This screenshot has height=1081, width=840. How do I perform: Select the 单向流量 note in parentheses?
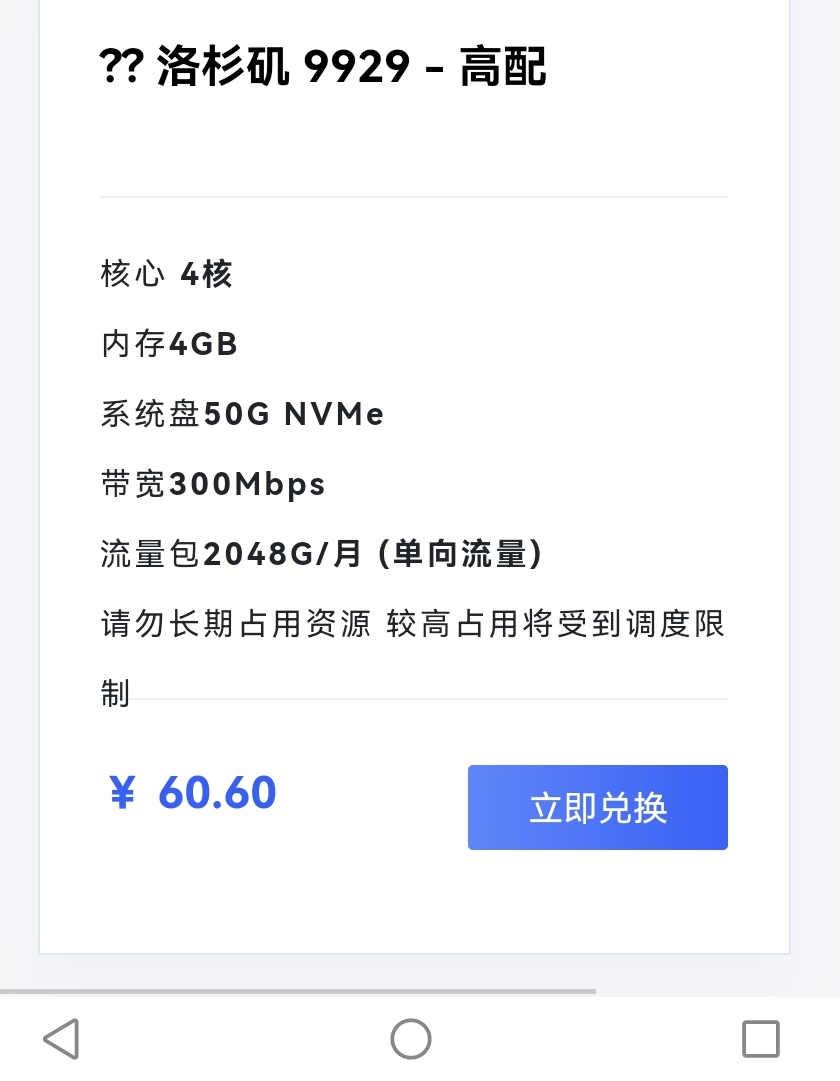465,554
